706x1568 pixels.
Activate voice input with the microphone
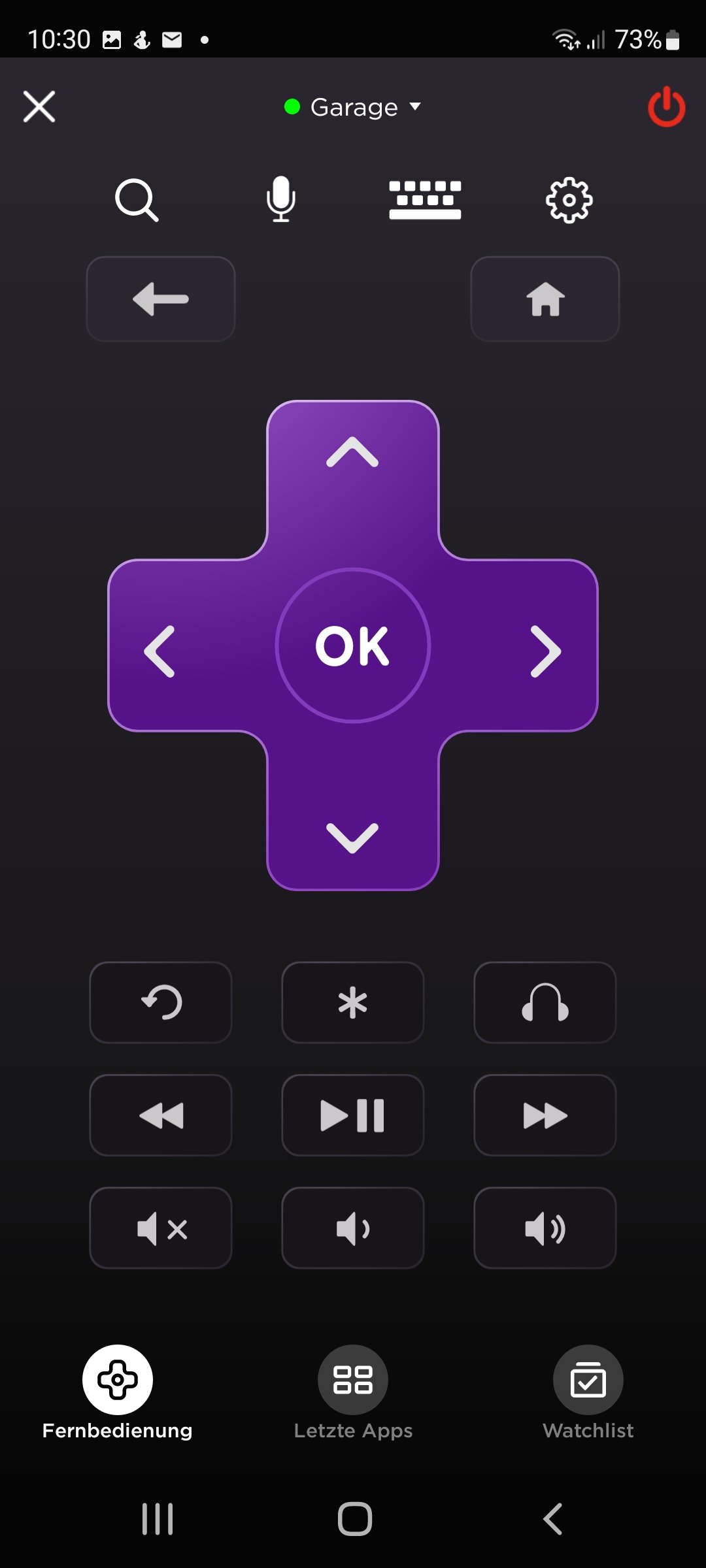click(x=281, y=199)
